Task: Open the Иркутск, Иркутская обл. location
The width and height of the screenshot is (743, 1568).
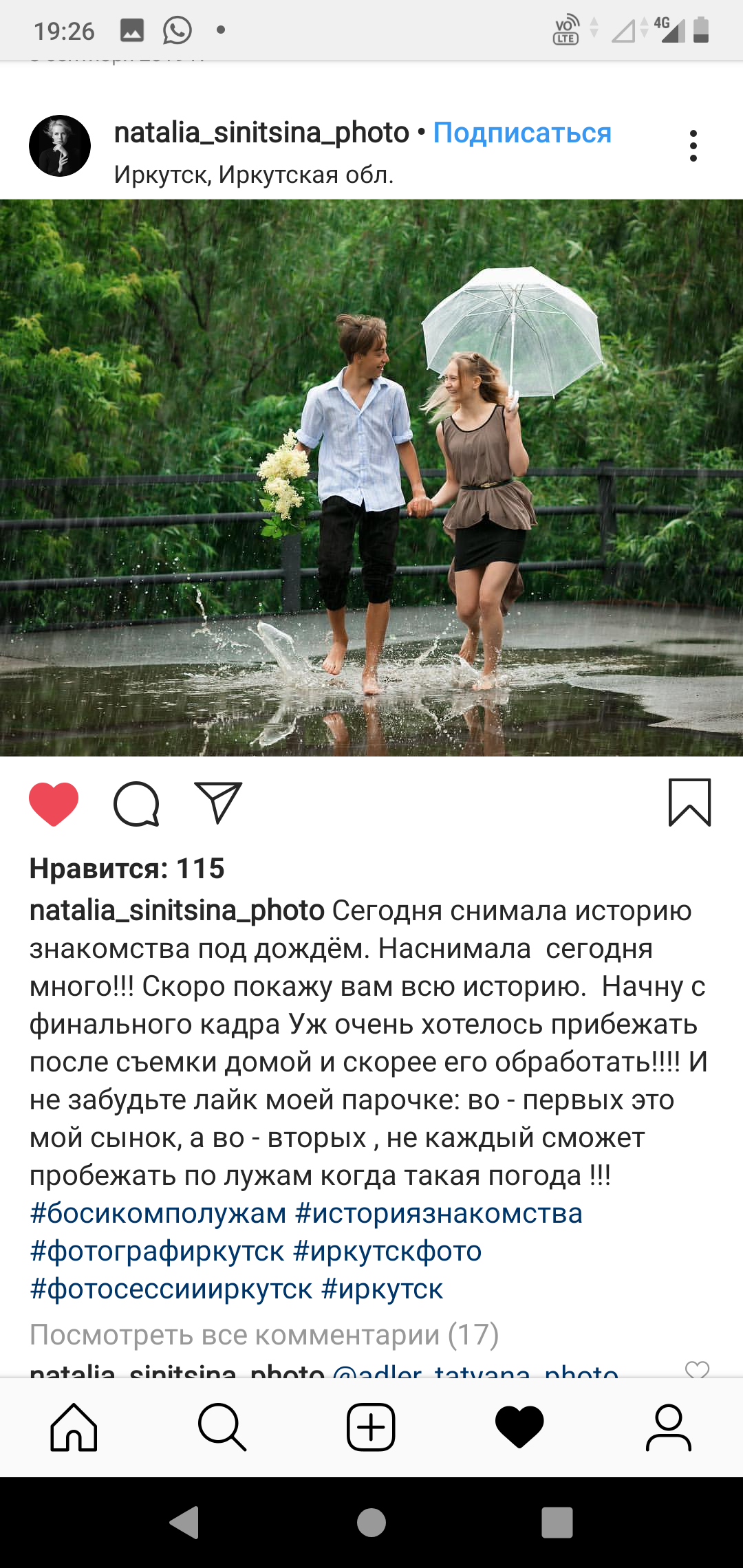Action: 254,175
